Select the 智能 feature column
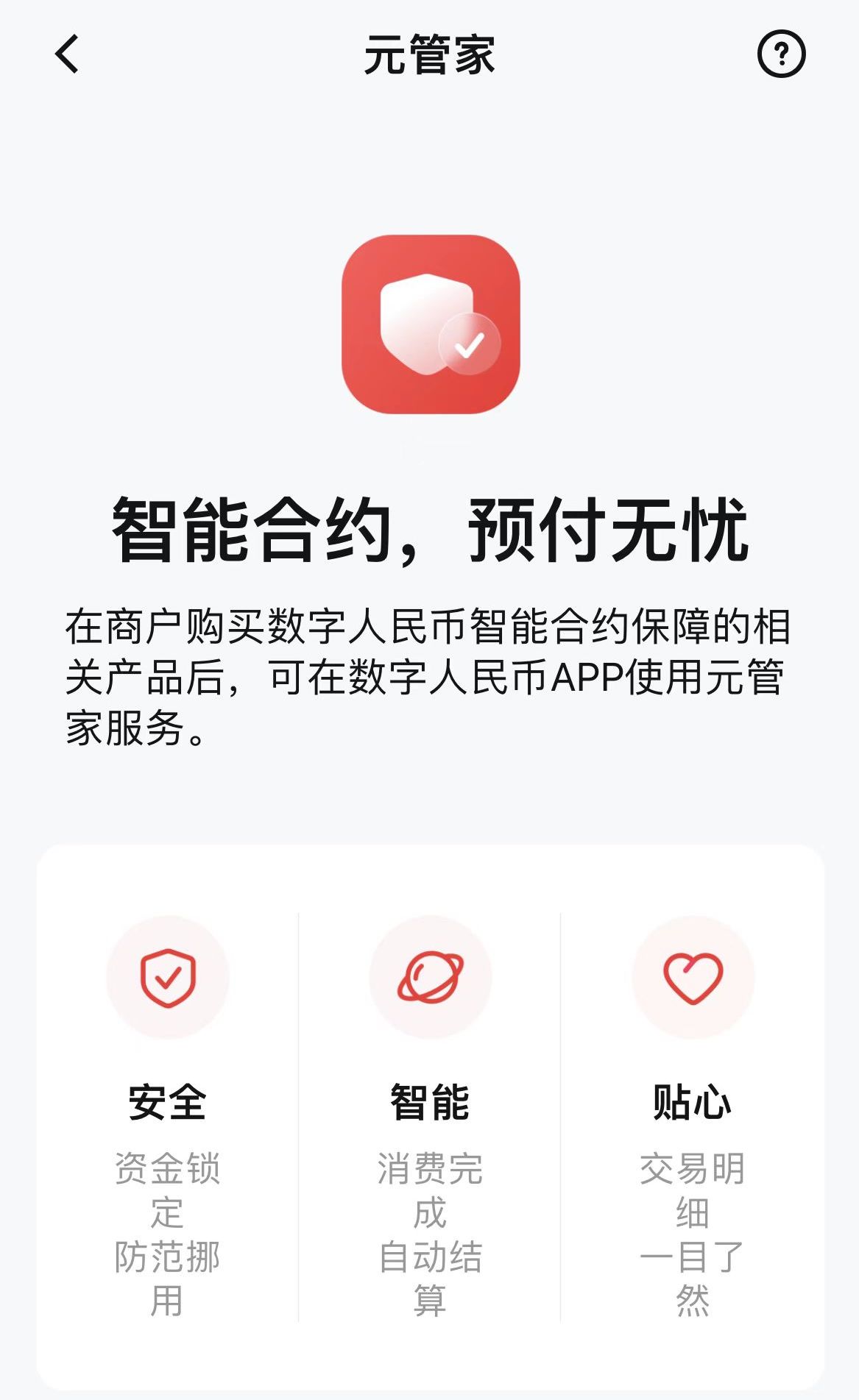 coord(429,1104)
